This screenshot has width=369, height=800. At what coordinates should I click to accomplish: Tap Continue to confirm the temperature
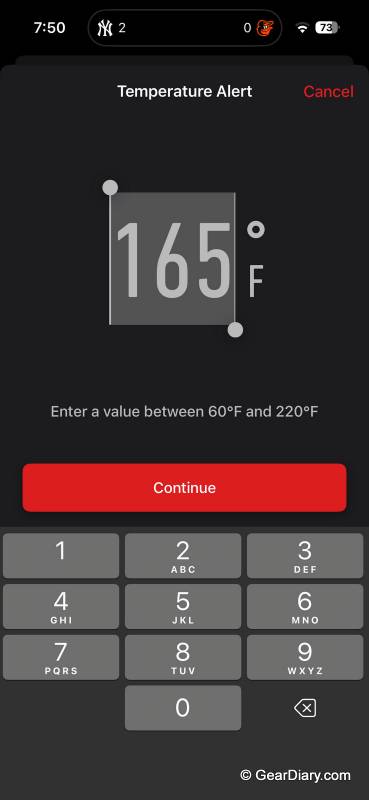point(184,487)
